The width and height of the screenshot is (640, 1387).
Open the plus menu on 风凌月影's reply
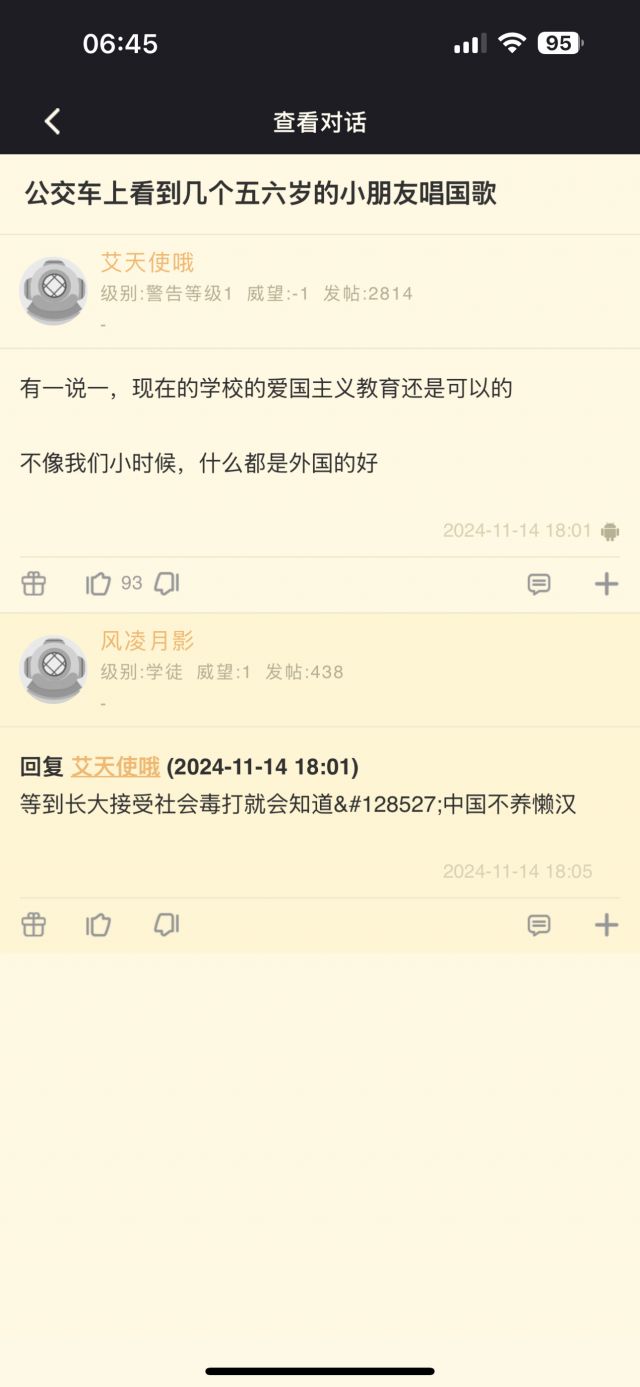point(606,925)
